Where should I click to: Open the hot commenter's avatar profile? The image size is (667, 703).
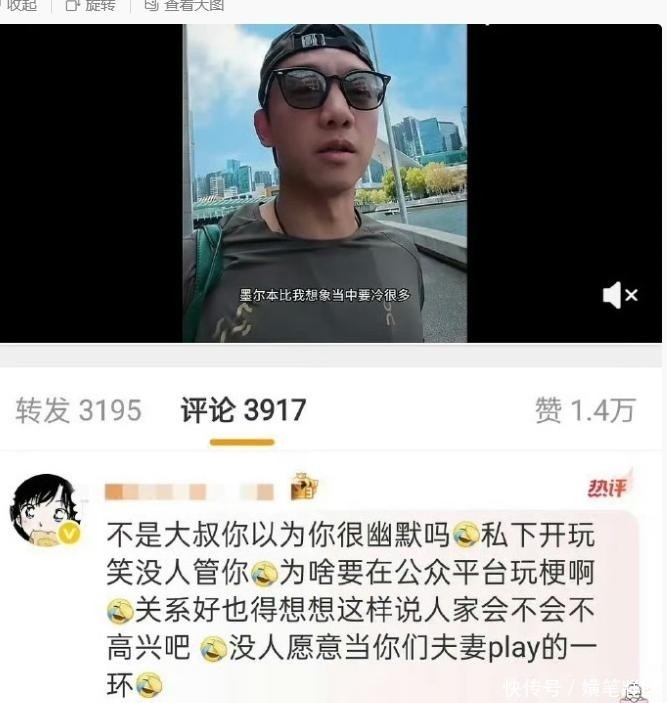[x=43, y=511]
